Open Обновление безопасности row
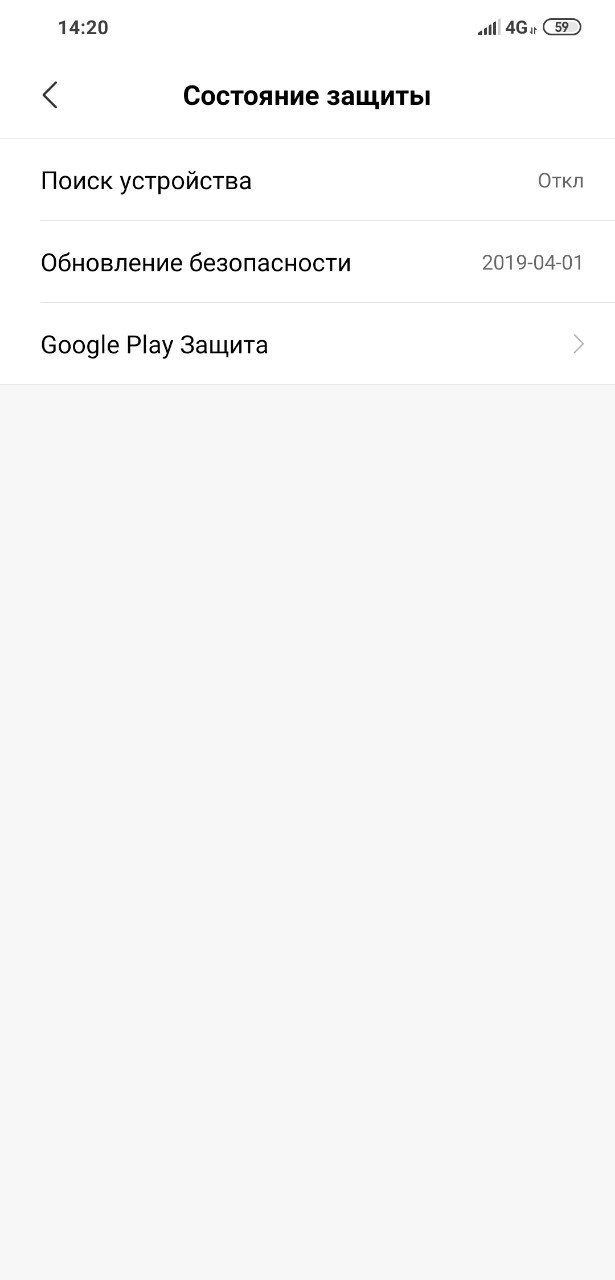Viewport: 615px width, 1280px height. point(307,262)
